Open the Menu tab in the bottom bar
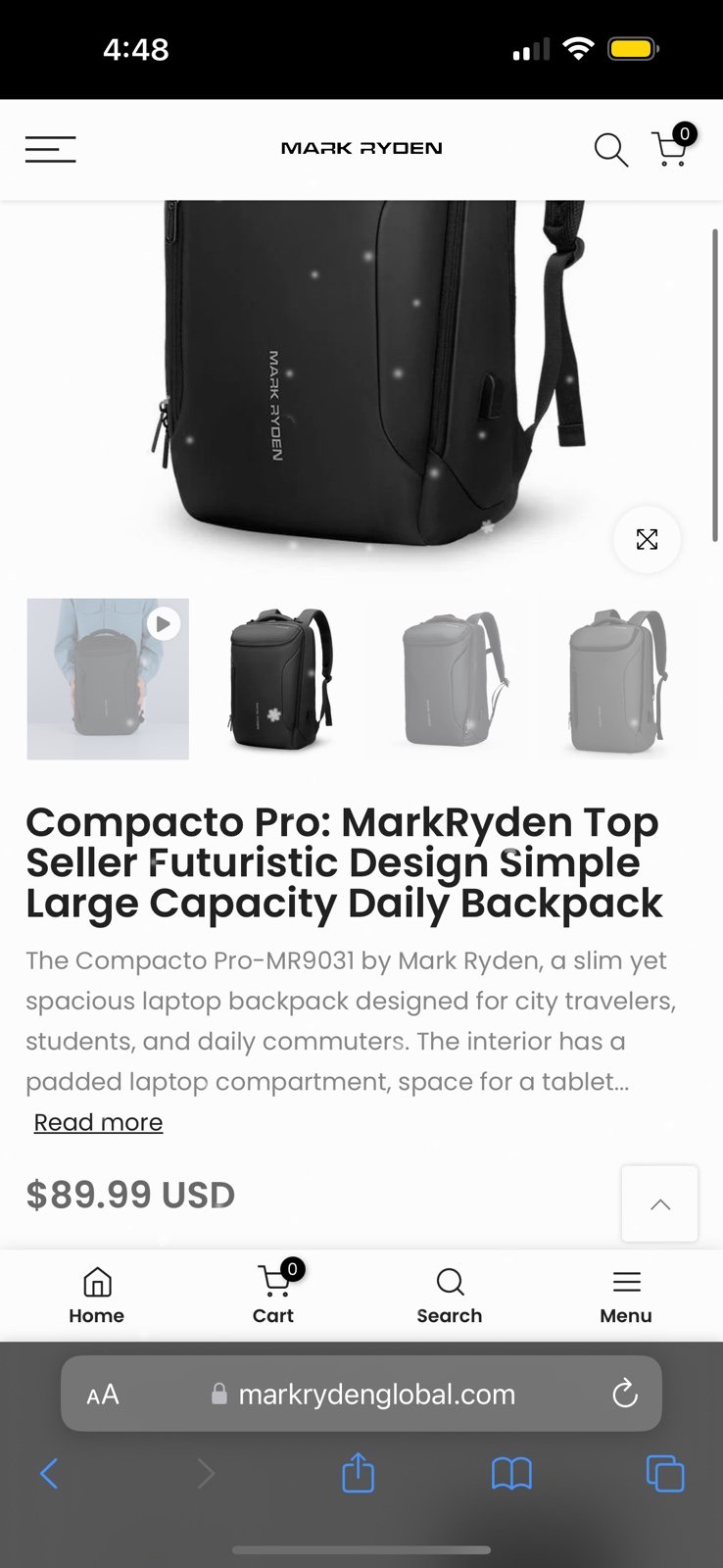This screenshot has width=723, height=1568. pos(626,1295)
